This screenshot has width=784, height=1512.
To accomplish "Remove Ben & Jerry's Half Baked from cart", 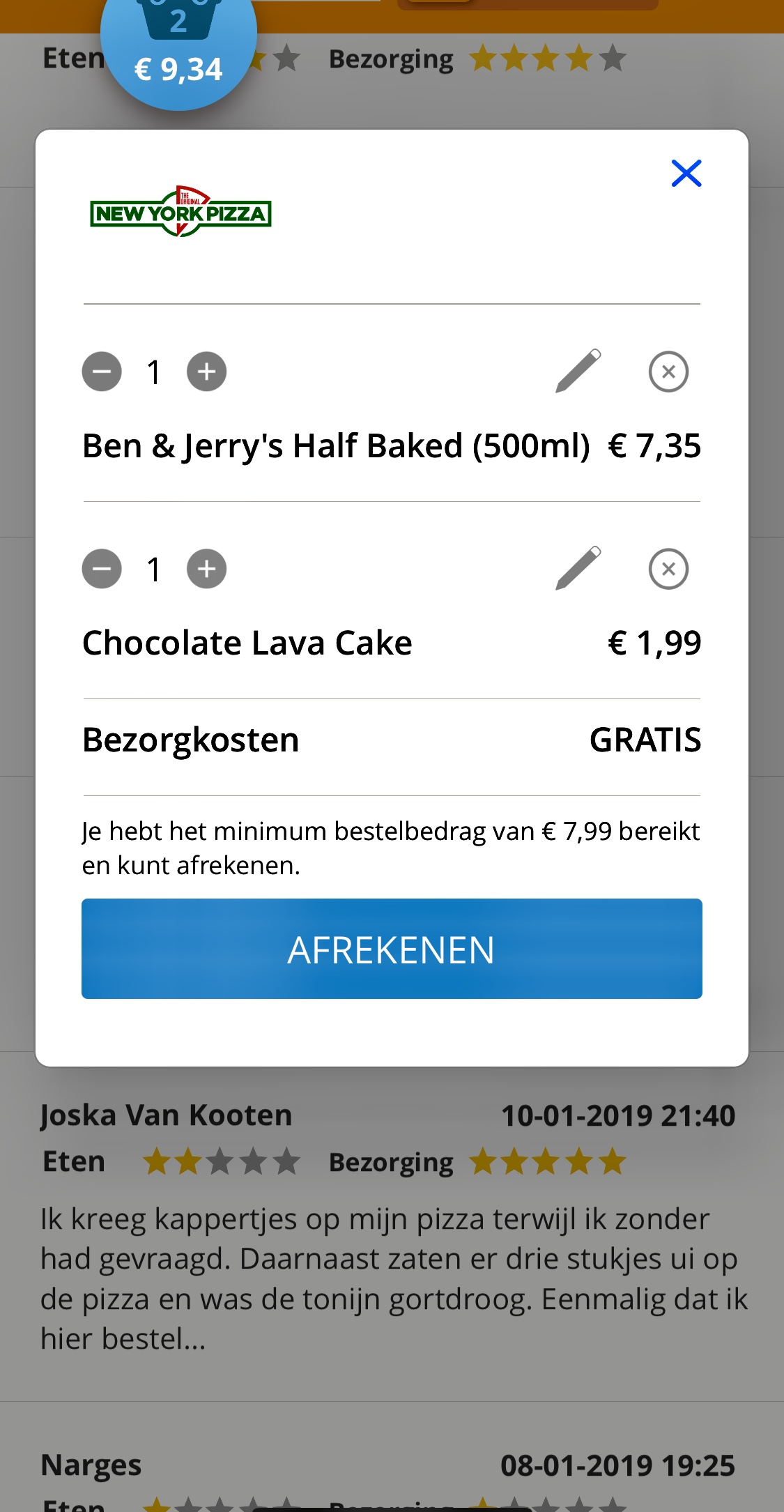I will 668,372.
